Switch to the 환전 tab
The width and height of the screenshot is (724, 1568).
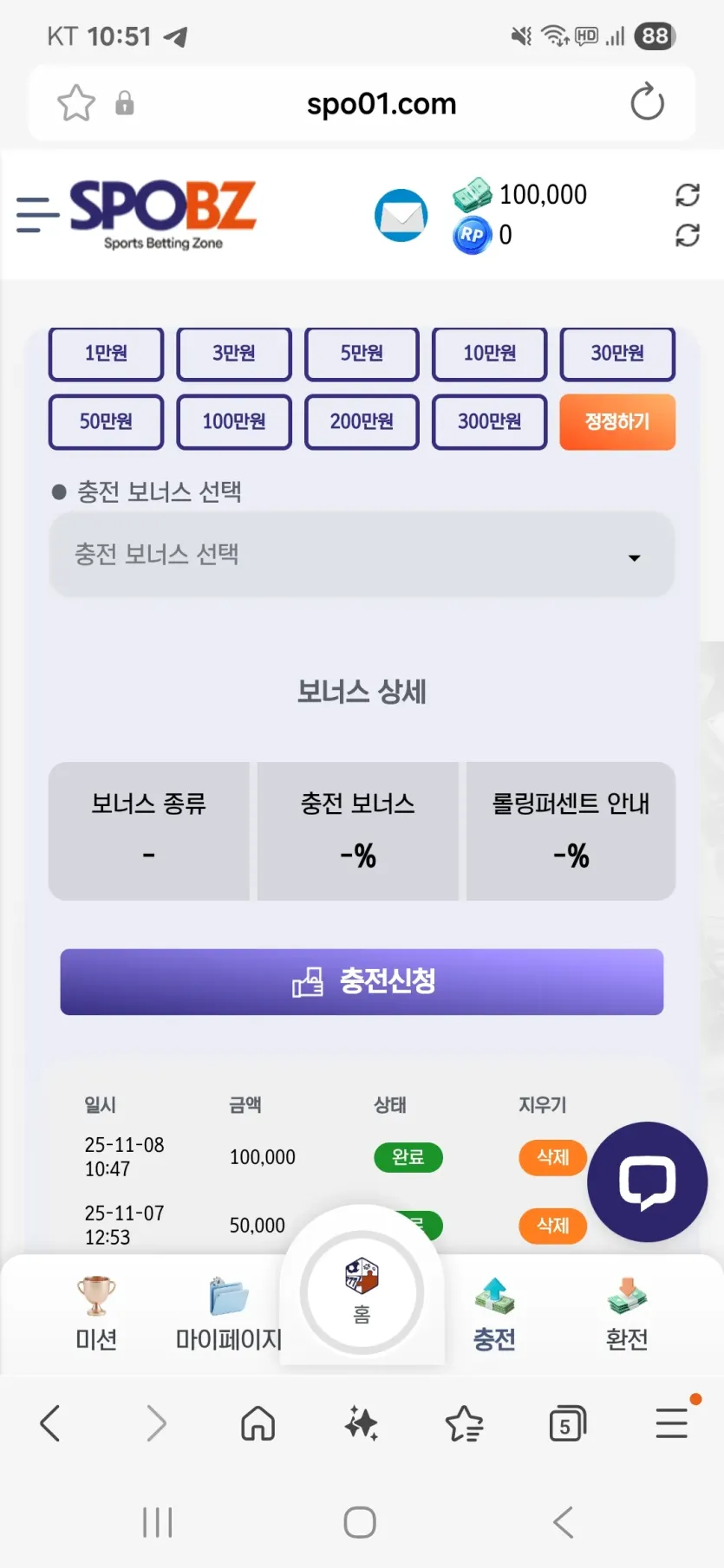tap(627, 1314)
